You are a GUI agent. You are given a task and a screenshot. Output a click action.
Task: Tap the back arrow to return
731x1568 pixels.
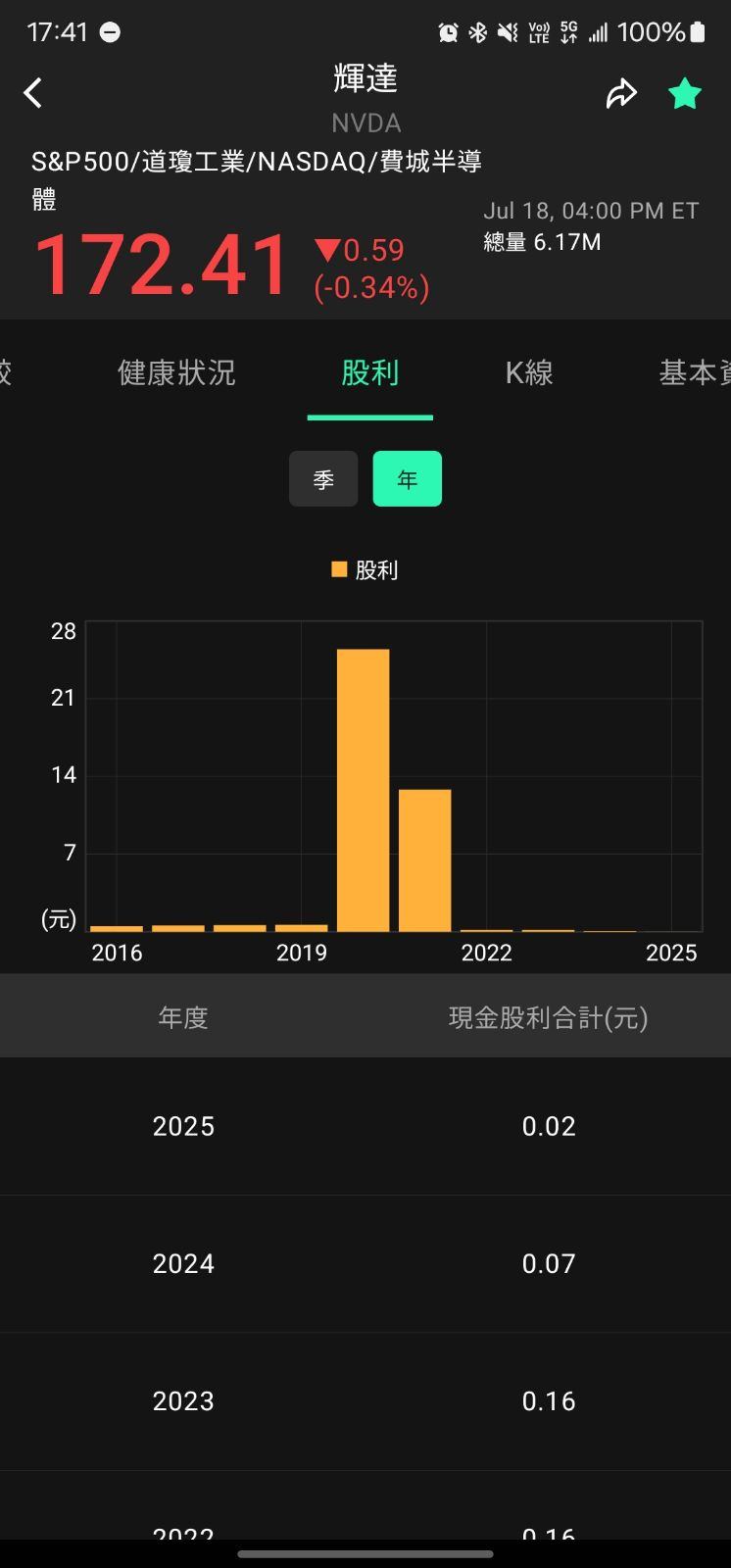point(32,92)
